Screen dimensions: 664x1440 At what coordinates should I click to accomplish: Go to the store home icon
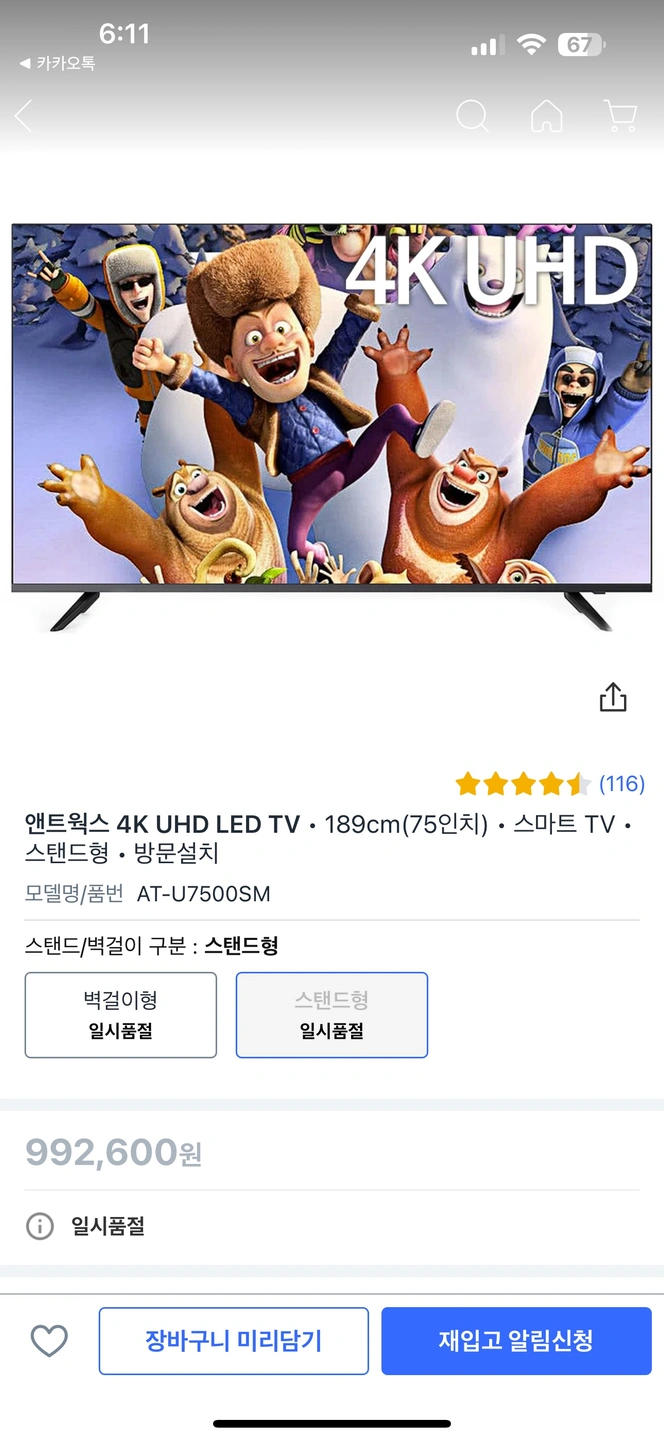pyautogui.click(x=546, y=117)
